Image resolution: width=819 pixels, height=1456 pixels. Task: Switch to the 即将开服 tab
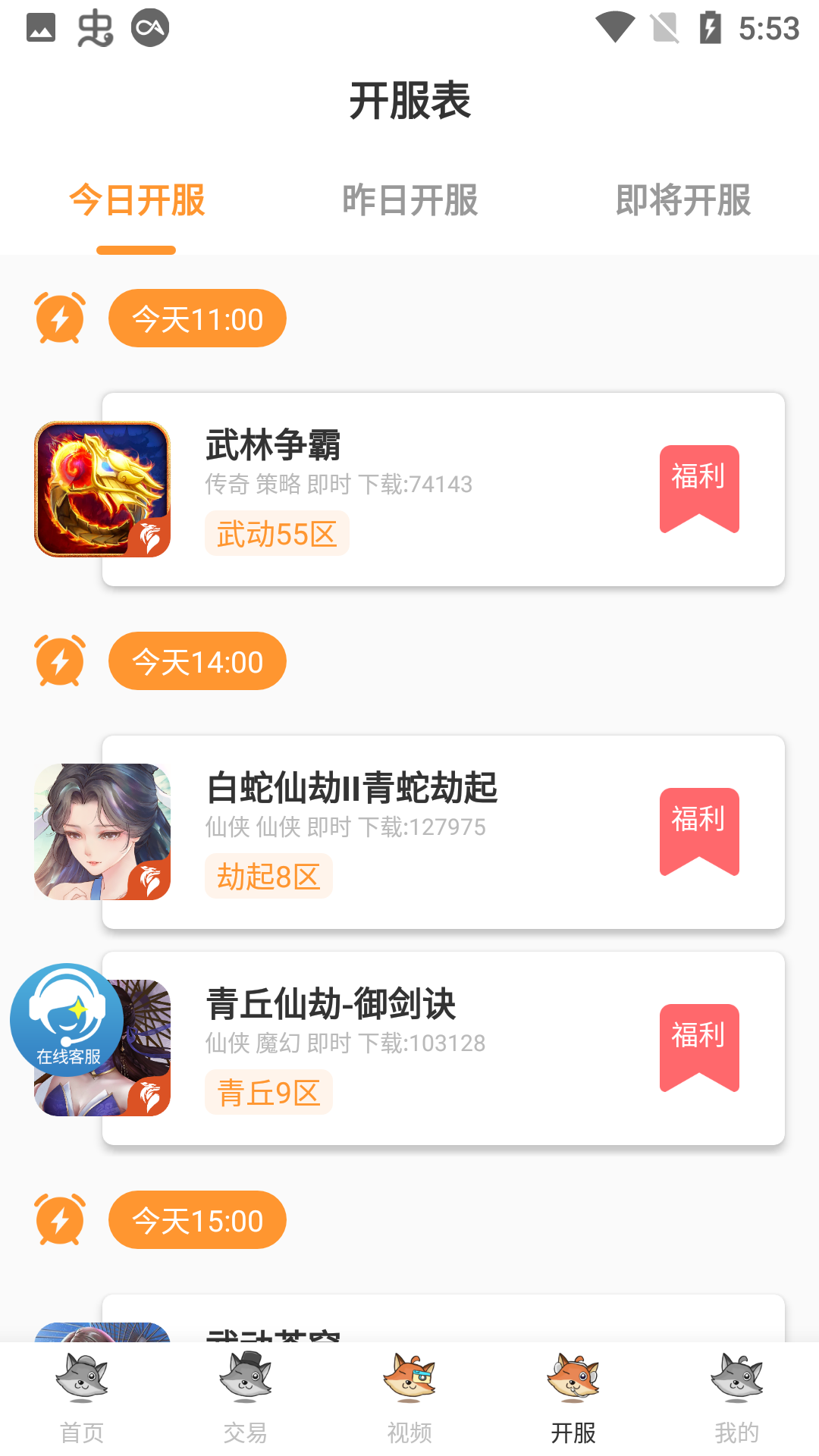[683, 201]
